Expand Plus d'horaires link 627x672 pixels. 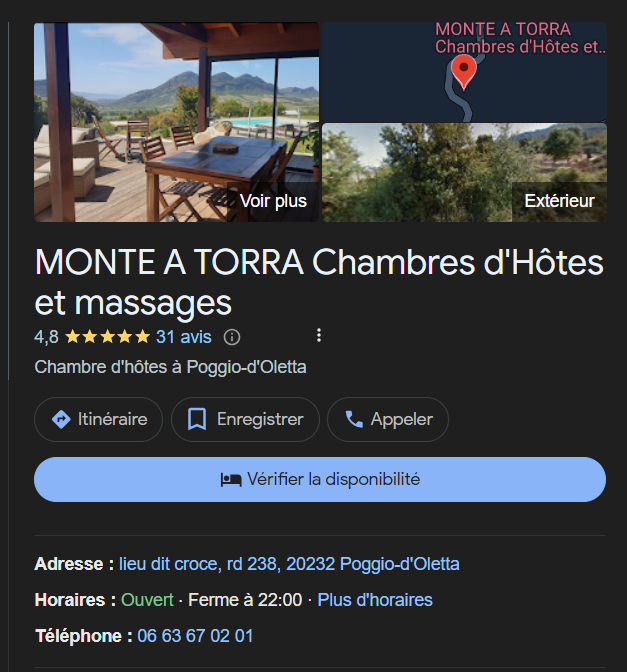coord(375,600)
